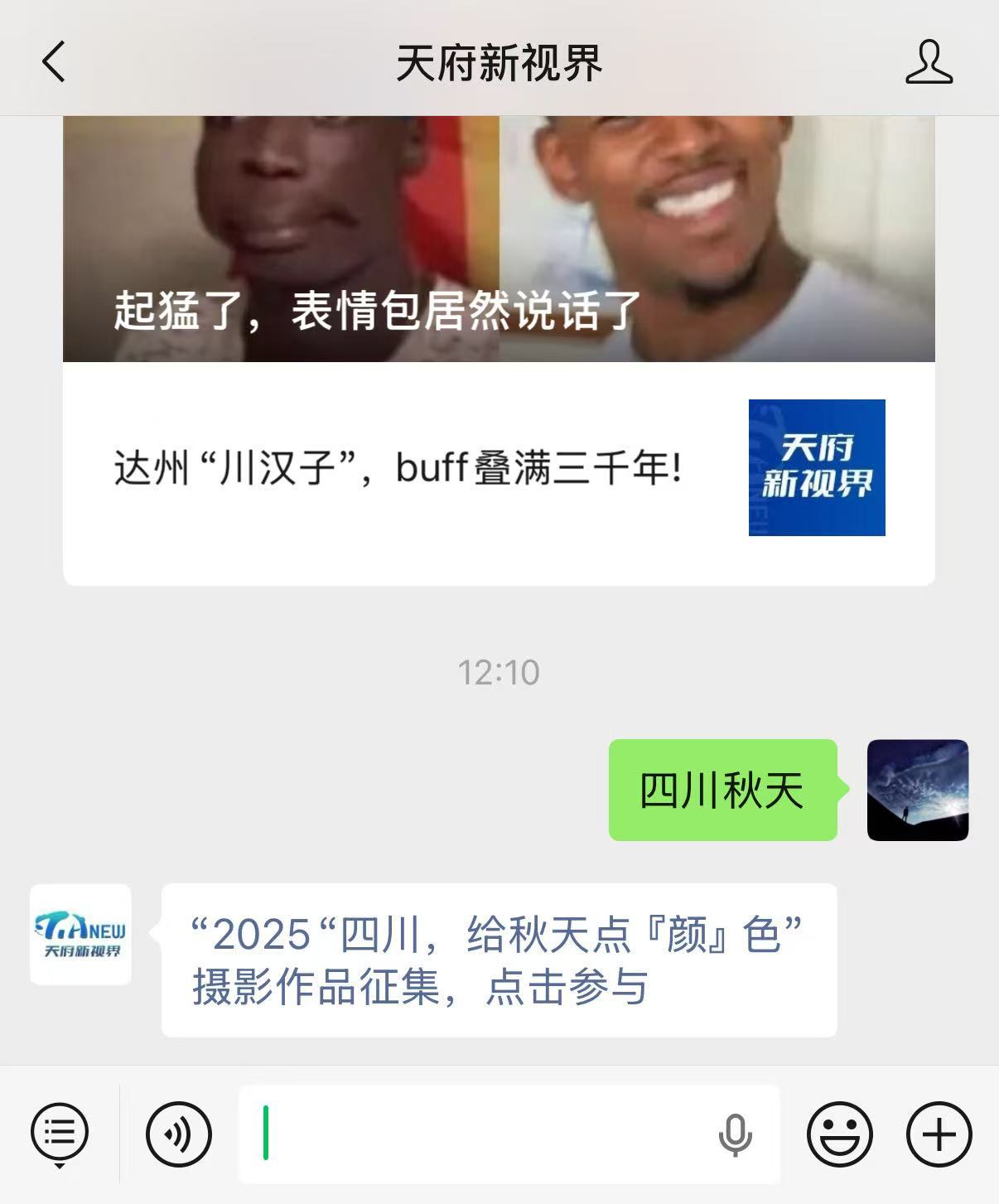This screenshot has width=999, height=1204.
Task: Tap my own avatar next to 四川秋天
Action: [917, 790]
